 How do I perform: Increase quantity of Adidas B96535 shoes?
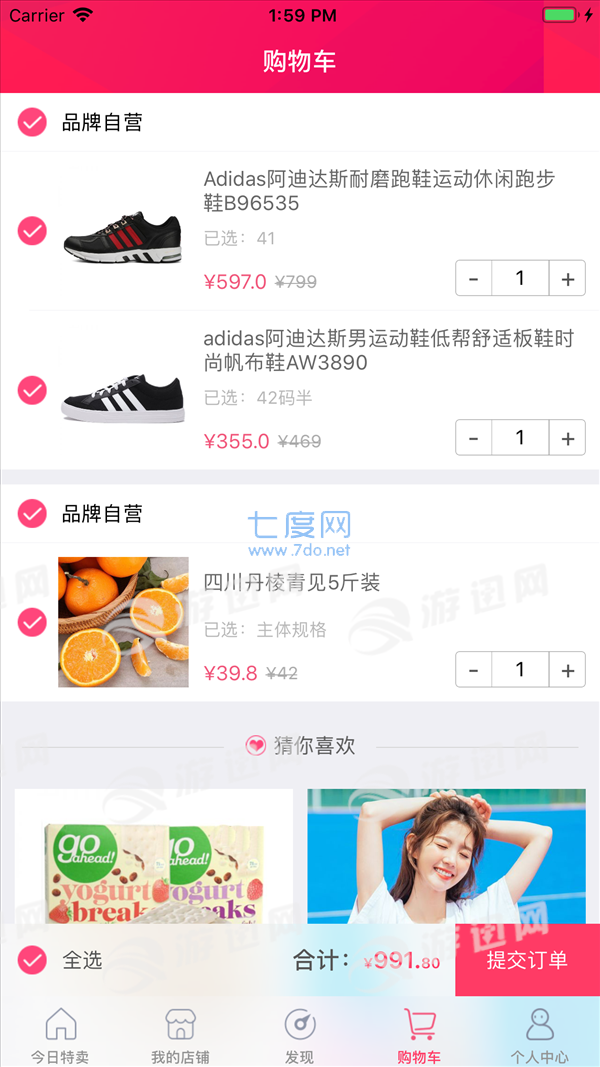click(567, 278)
